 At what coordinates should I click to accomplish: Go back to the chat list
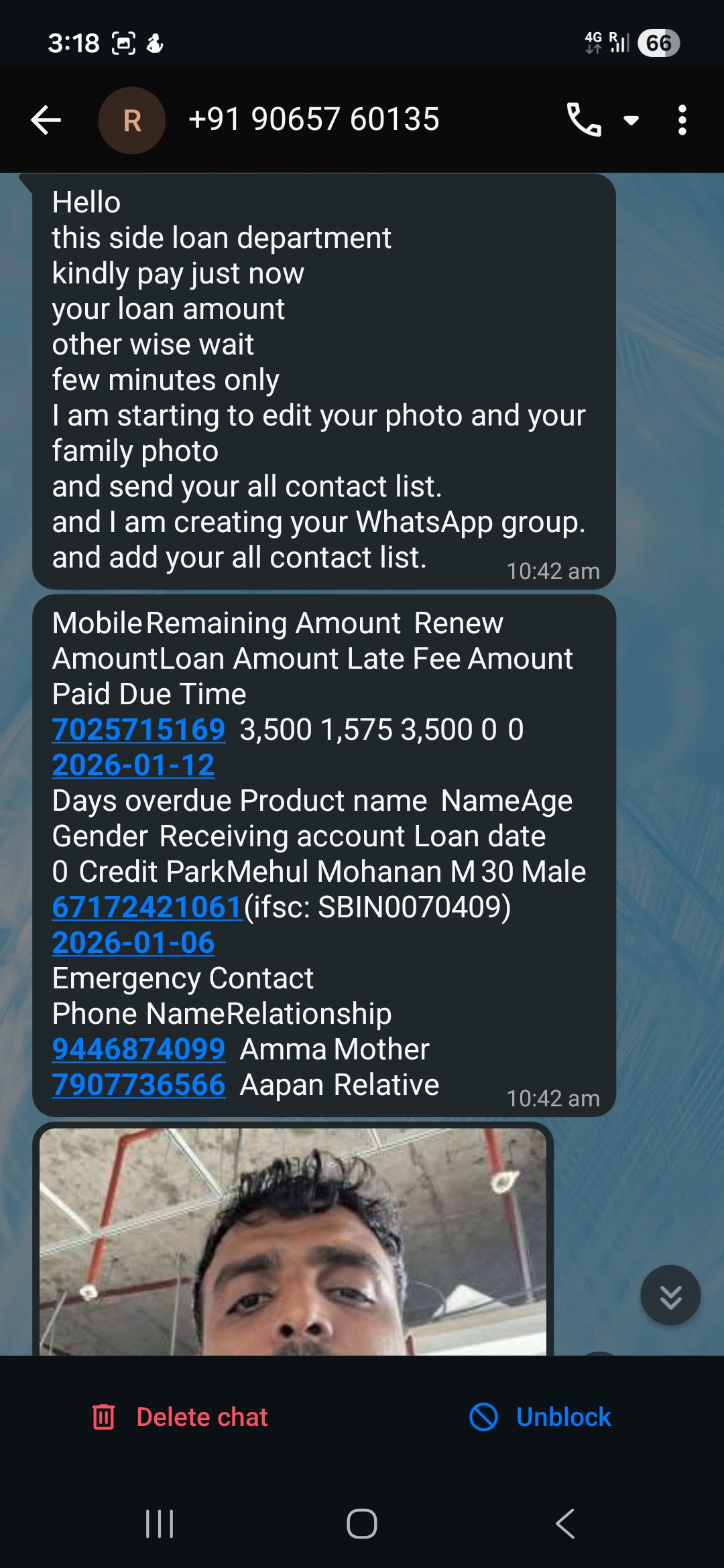click(x=46, y=121)
